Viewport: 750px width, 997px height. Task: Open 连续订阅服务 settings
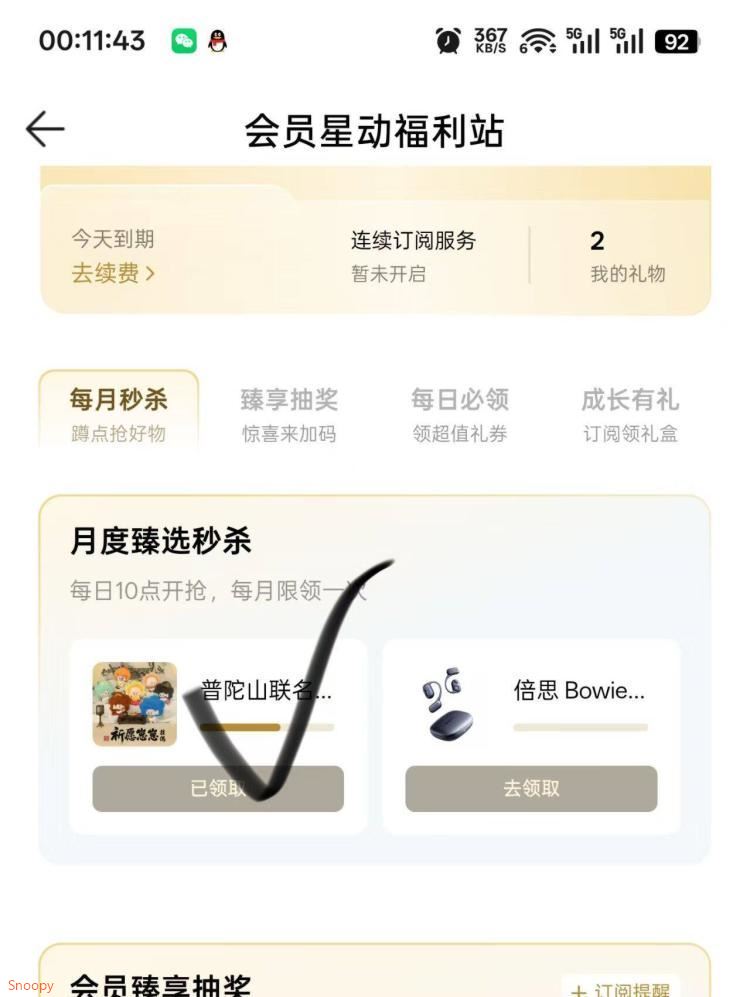(413, 256)
